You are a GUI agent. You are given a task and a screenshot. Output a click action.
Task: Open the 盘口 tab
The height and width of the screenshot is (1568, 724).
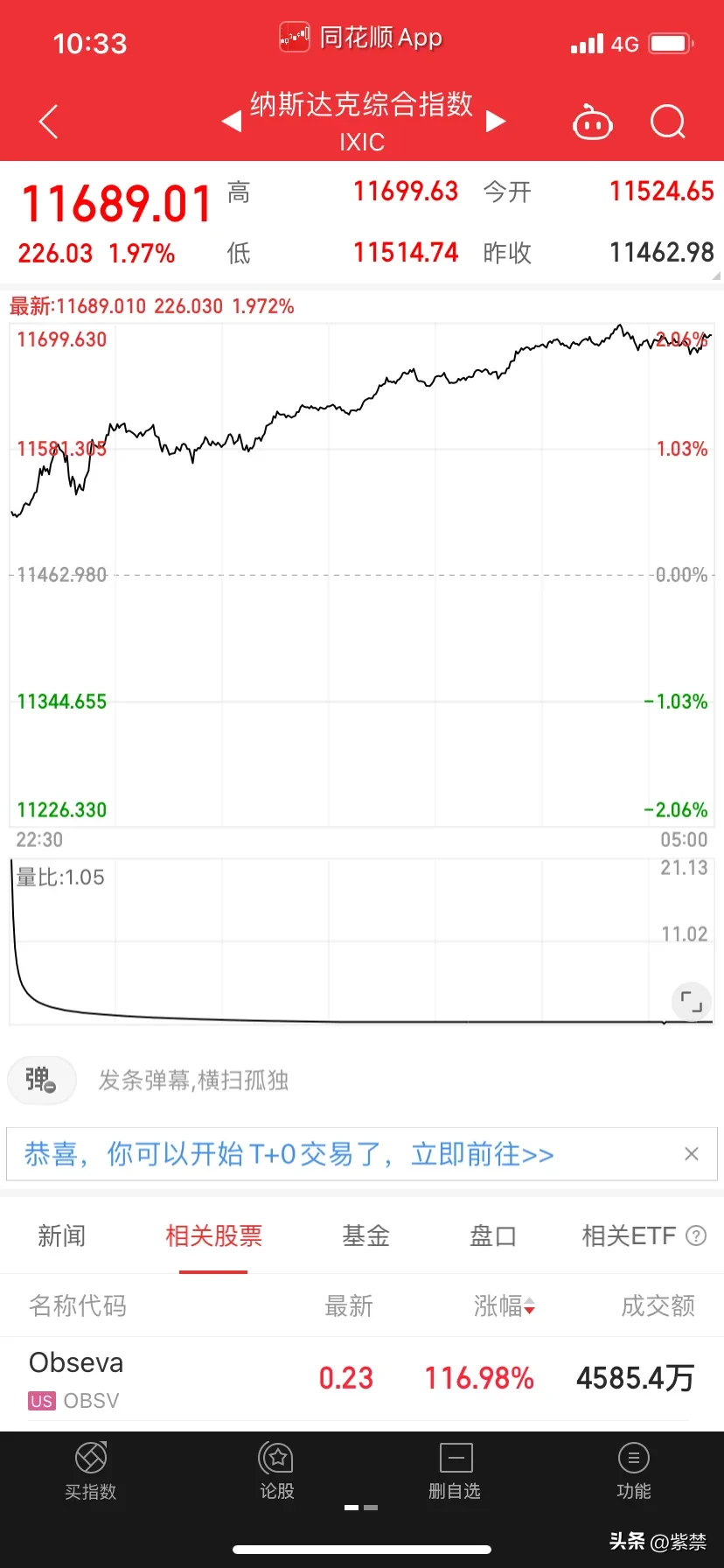click(493, 1235)
